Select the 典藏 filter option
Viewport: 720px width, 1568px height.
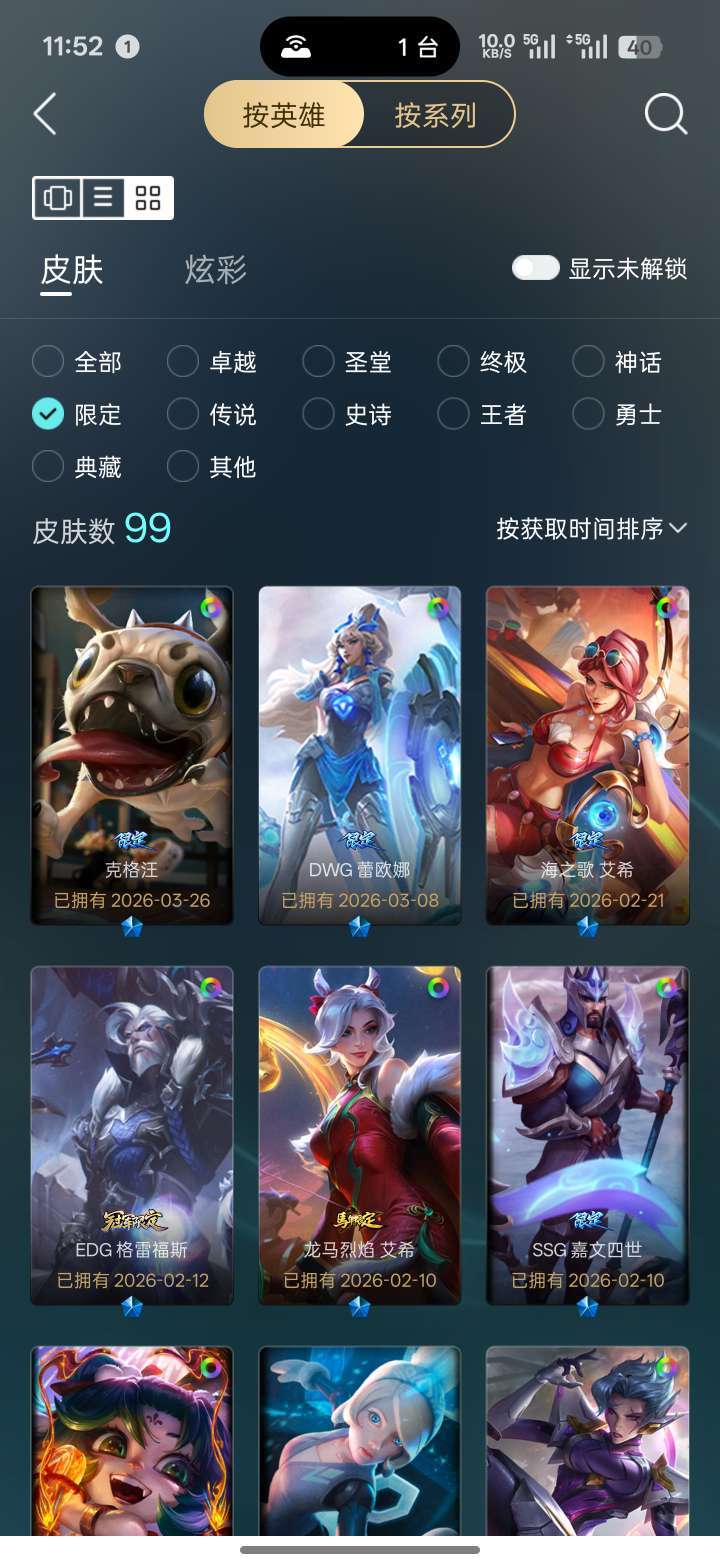pyautogui.click(x=79, y=466)
